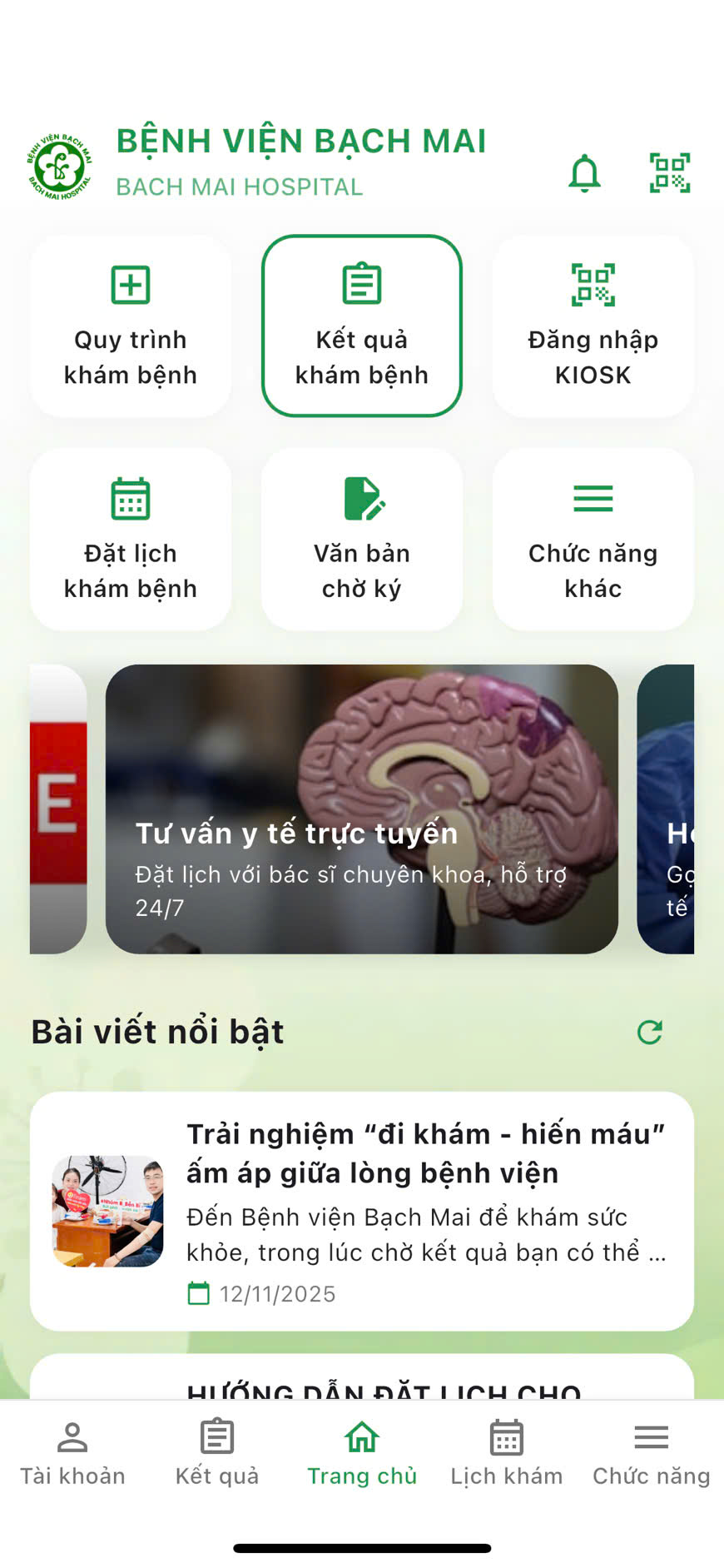Open Chức năng khác tile
Viewport: 724px width, 1568px height.
click(x=593, y=540)
